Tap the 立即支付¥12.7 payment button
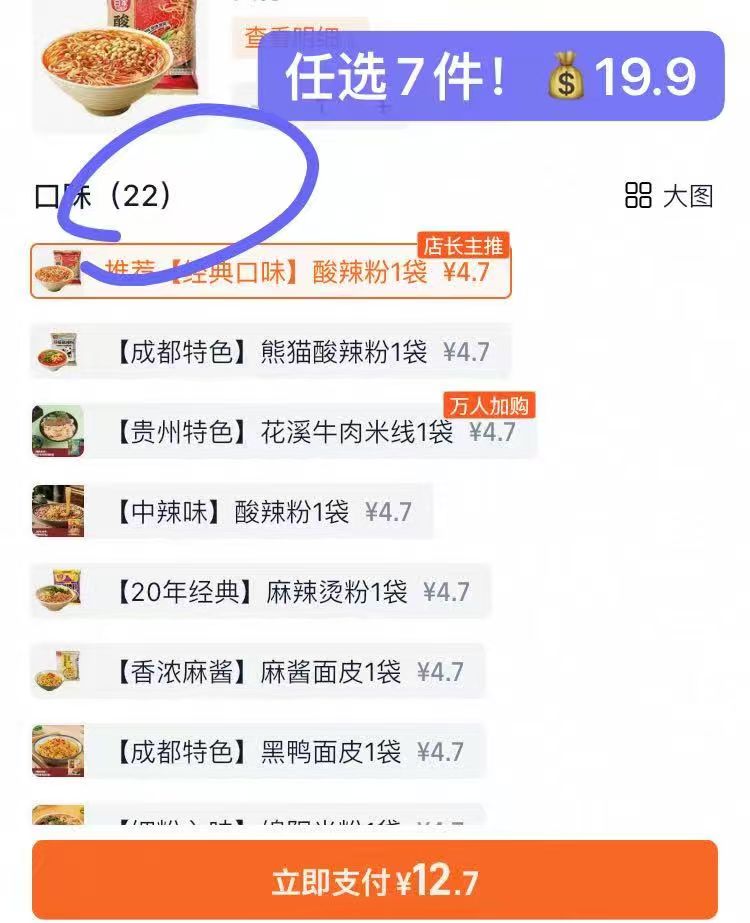Screen dimensions: 750x923 tap(375, 880)
